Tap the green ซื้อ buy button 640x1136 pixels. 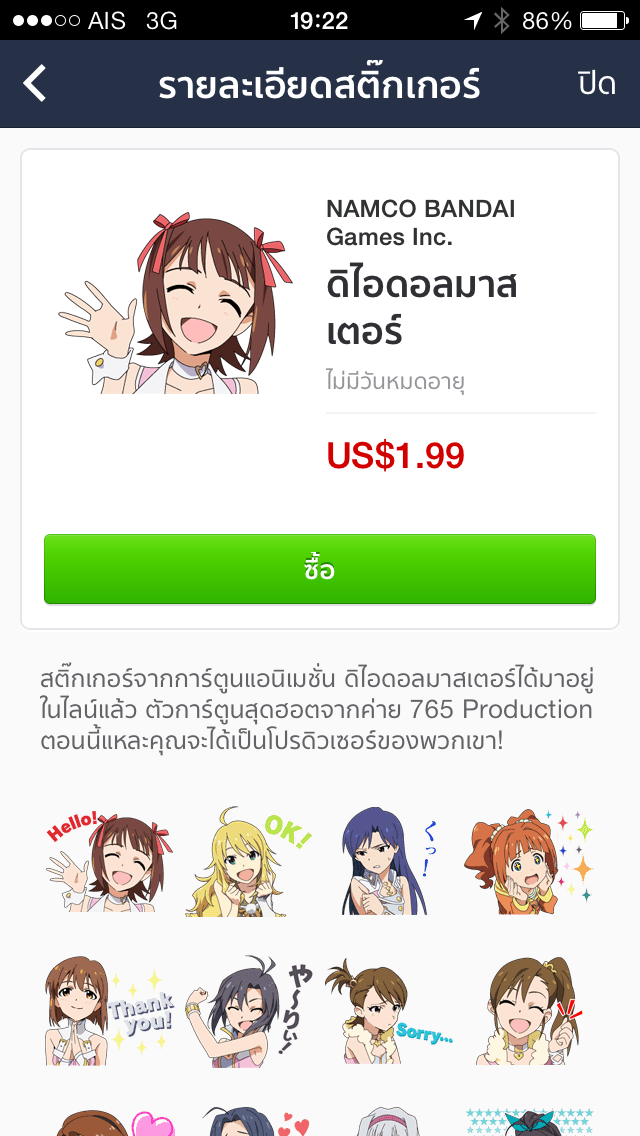pos(320,569)
